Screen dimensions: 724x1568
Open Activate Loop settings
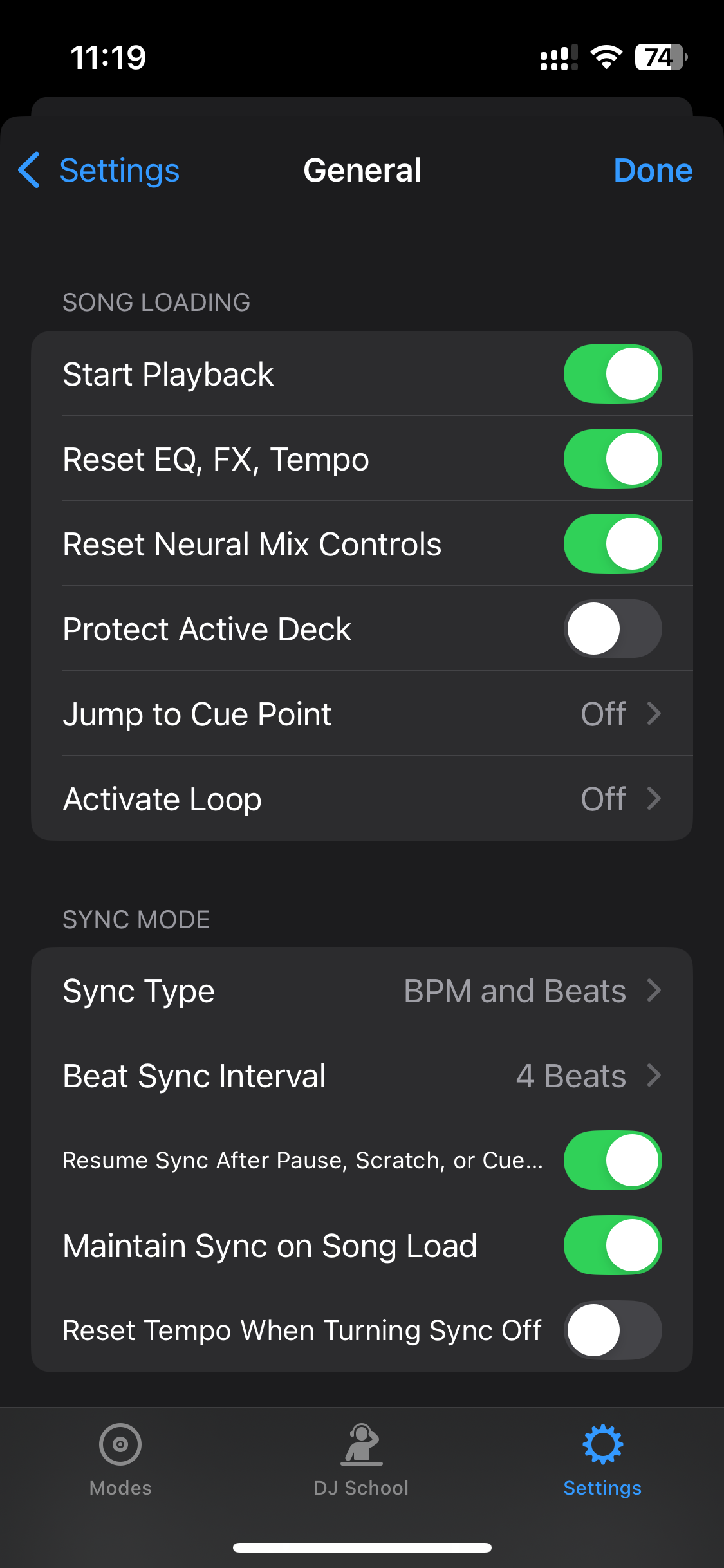[x=362, y=798]
